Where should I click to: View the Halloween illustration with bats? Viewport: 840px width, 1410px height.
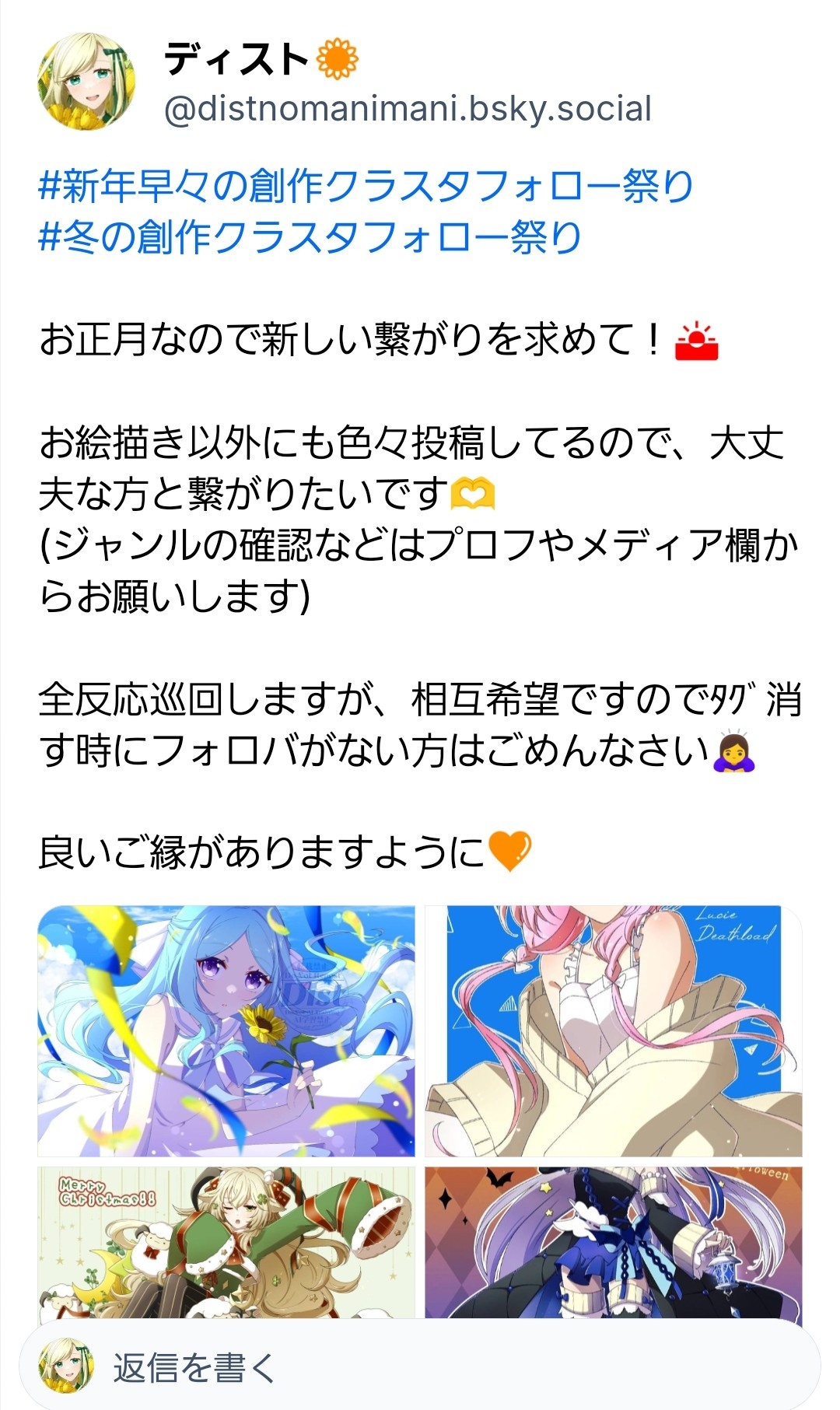(613, 1241)
